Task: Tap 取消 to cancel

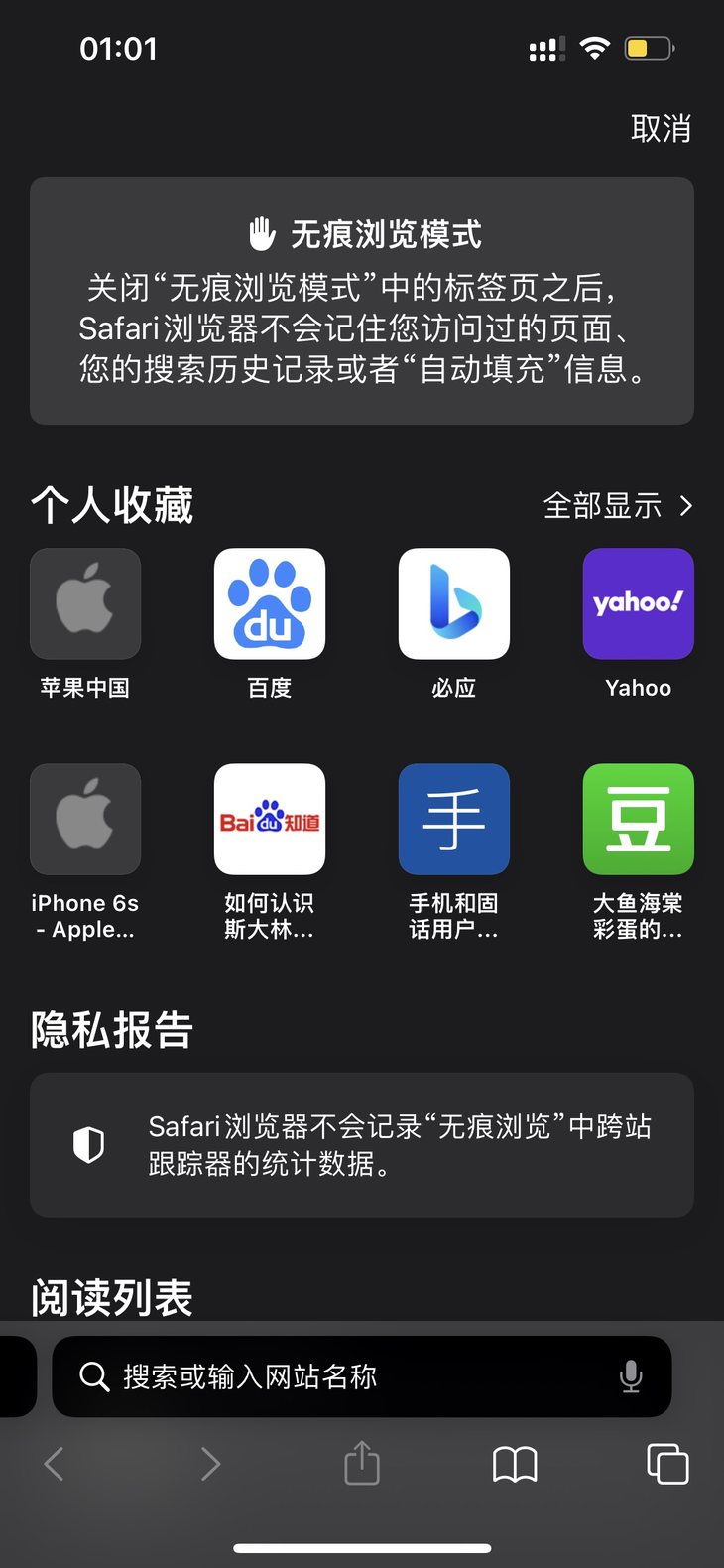Action: [x=661, y=129]
